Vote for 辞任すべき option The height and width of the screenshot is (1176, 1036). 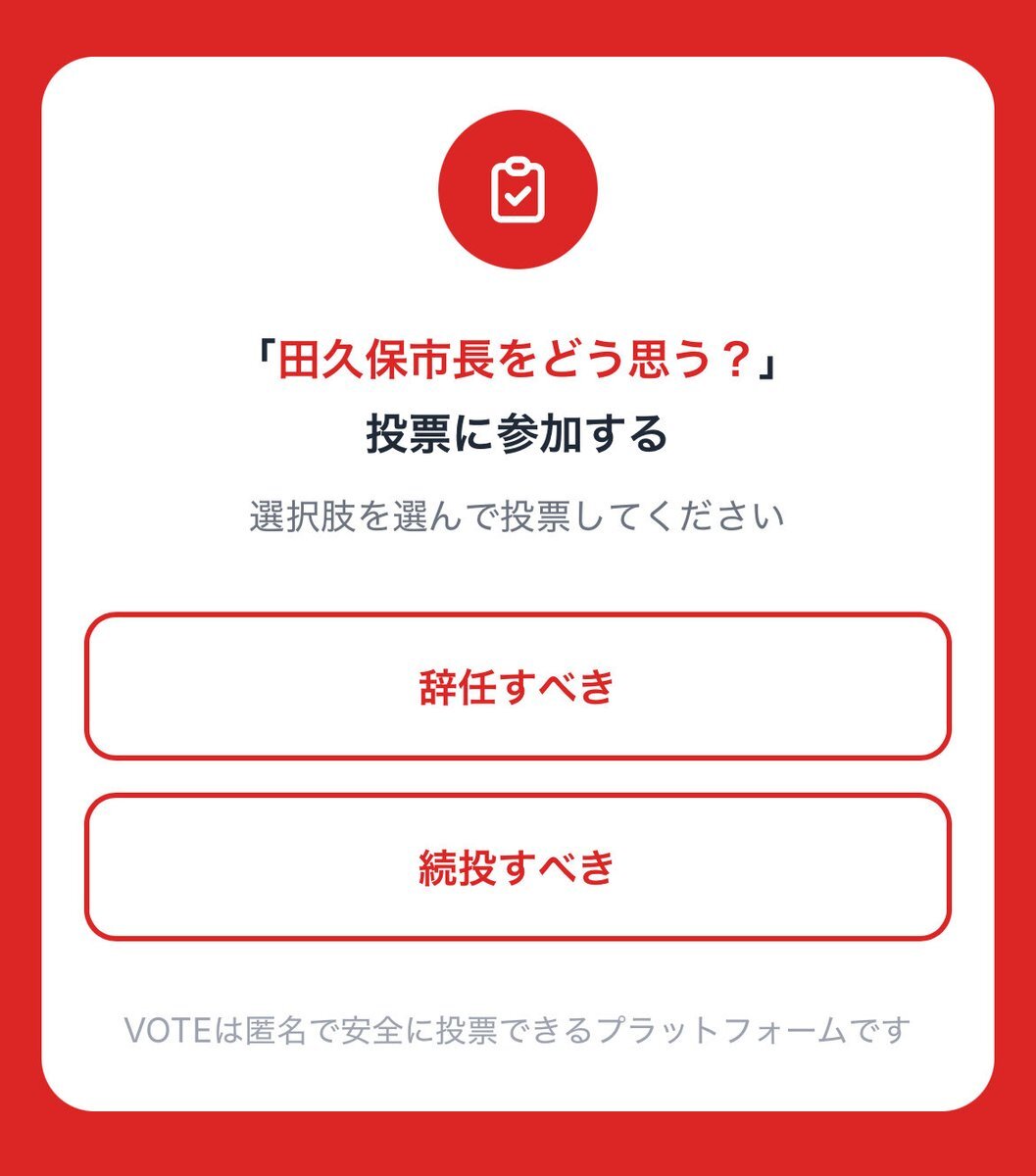coord(518,686)
